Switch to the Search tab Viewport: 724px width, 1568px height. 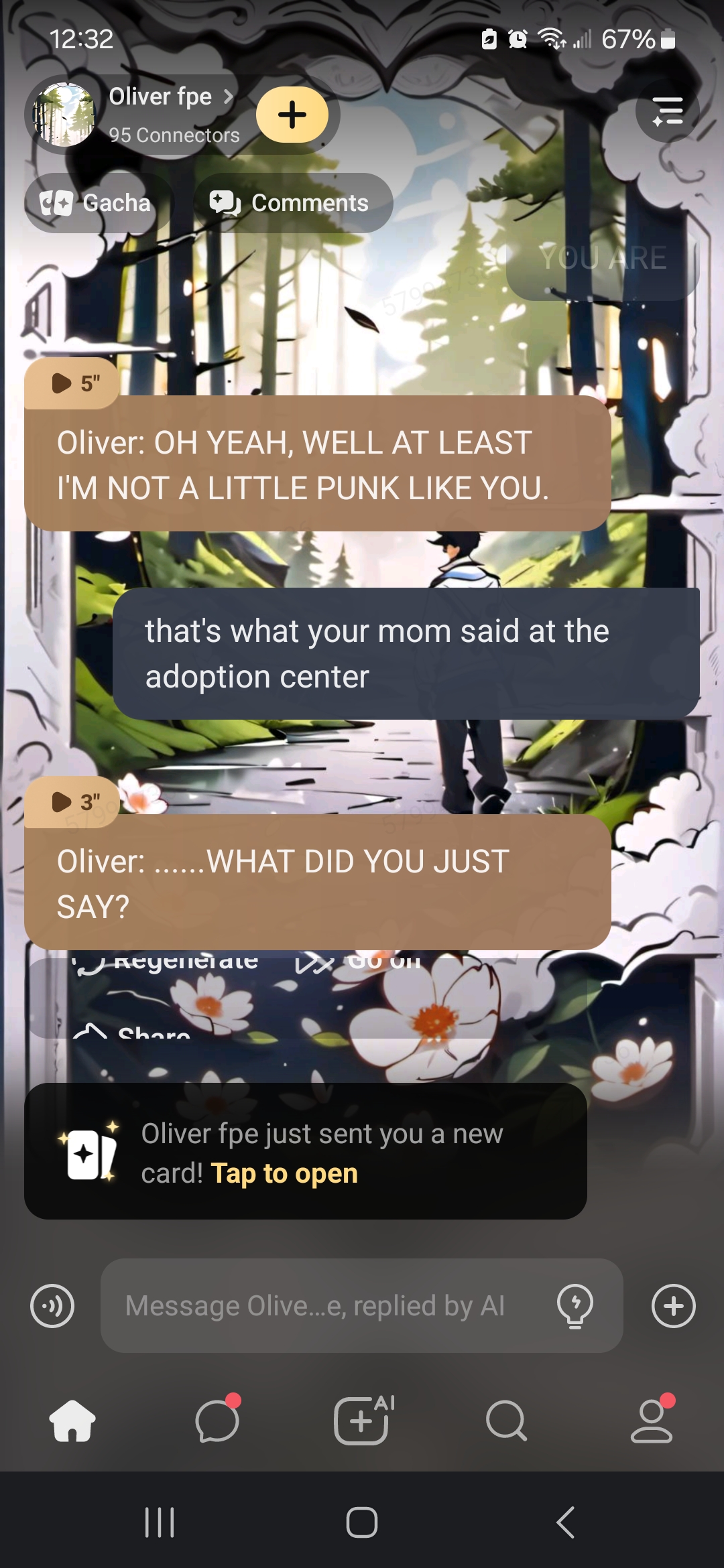[507, 1421]
